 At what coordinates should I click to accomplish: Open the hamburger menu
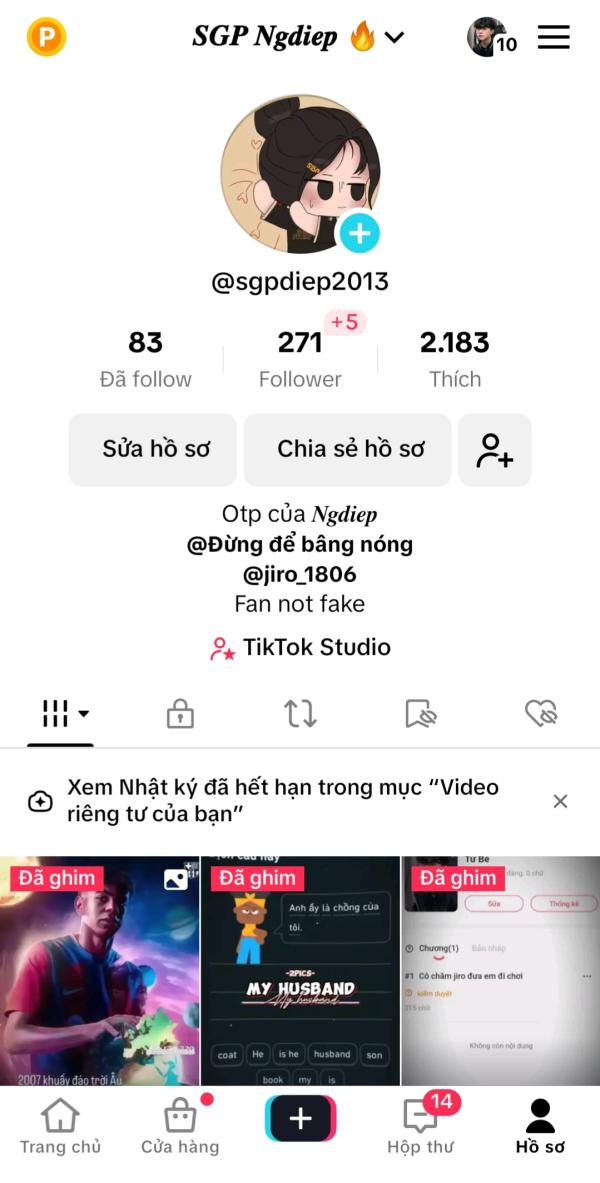point(553,38)
